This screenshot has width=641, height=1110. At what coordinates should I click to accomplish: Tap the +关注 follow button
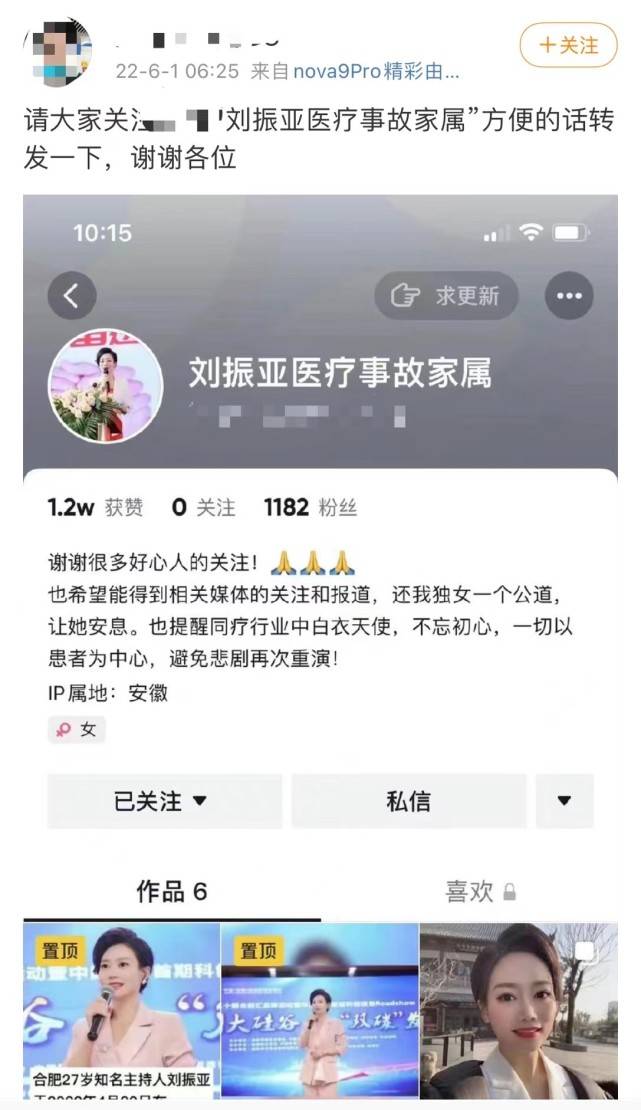568,45
